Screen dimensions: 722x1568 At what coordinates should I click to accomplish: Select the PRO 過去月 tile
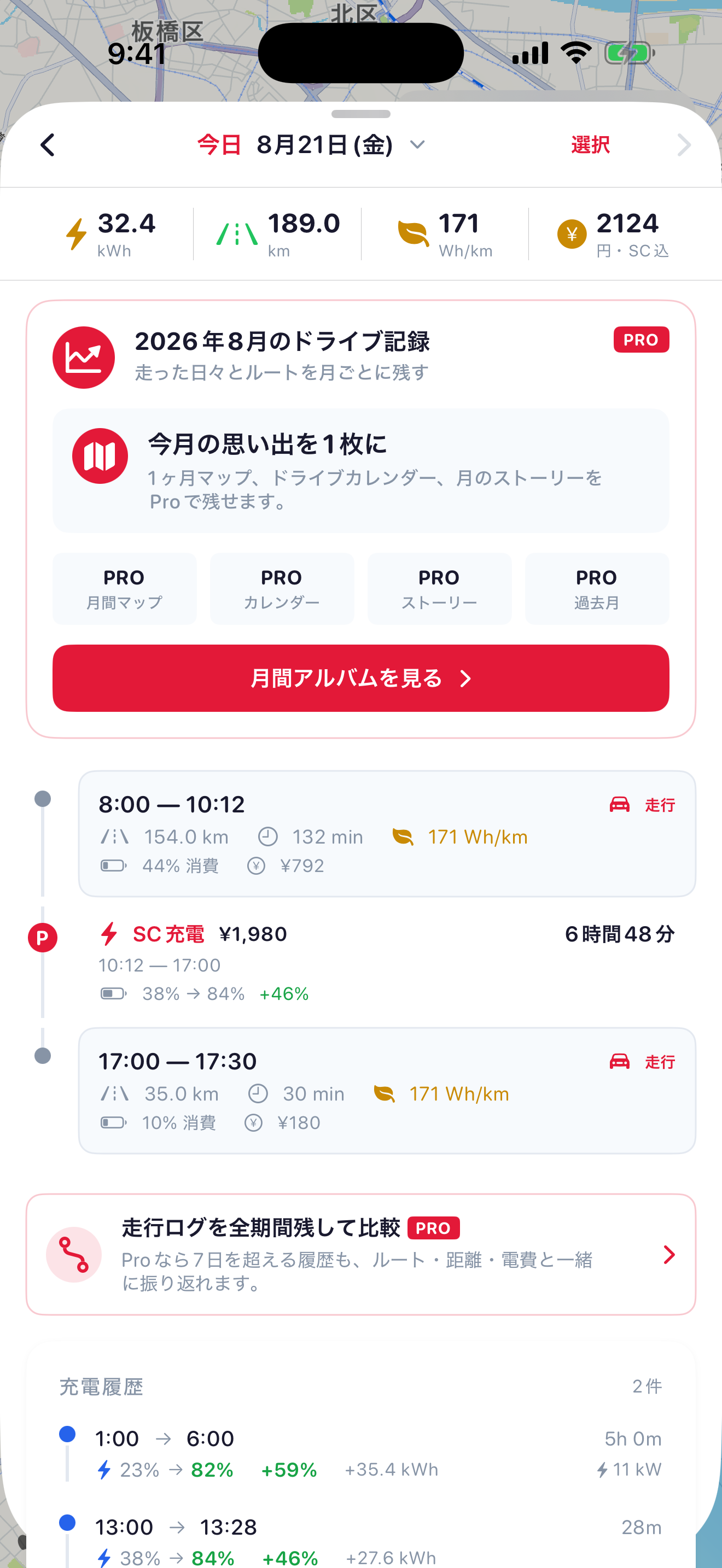click(597, 589)
